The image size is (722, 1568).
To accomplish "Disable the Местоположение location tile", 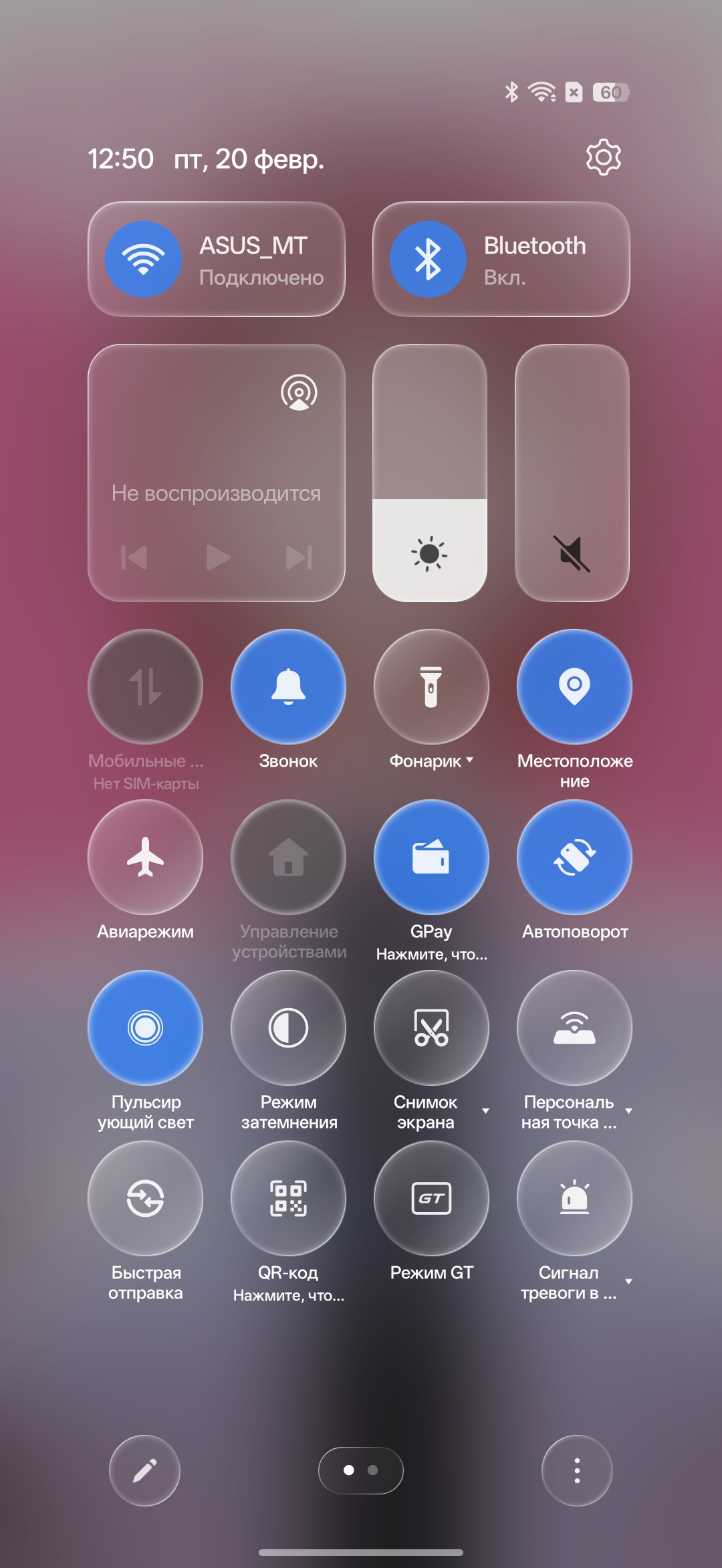I will click(574, 686).
